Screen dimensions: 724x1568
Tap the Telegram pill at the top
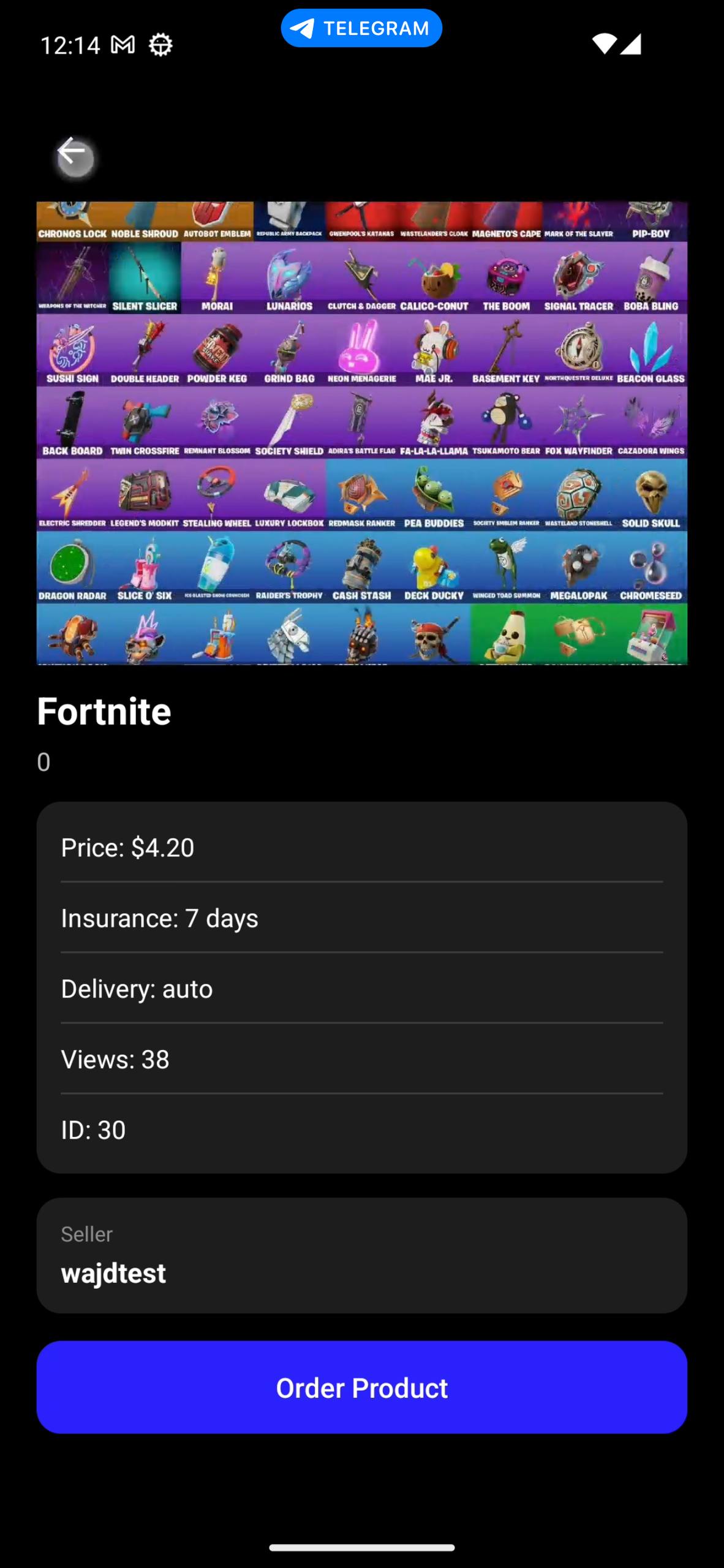pos(361,28)
